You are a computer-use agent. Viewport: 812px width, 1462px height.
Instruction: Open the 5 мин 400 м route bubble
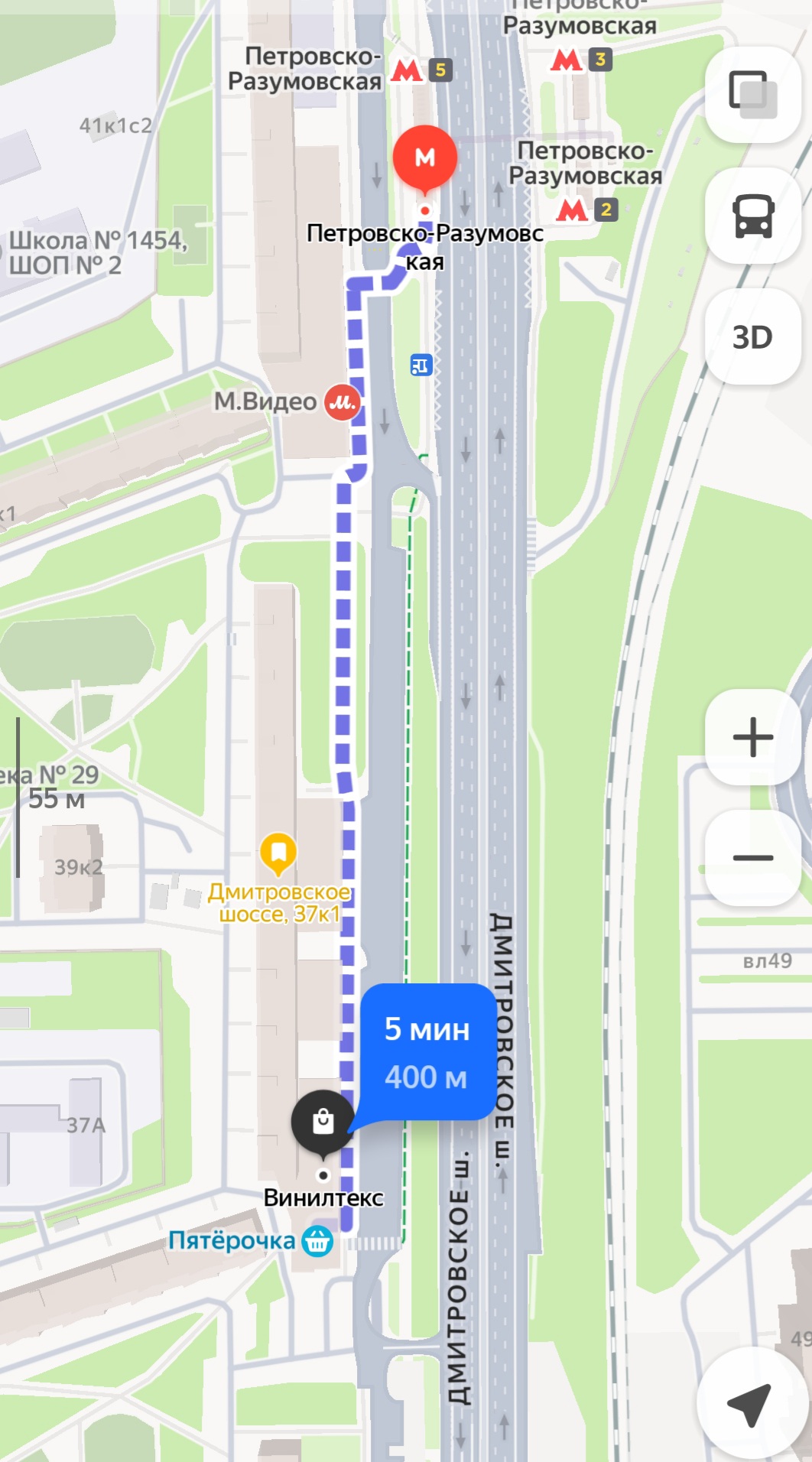pyautogui.click(x=427, y=1053)
